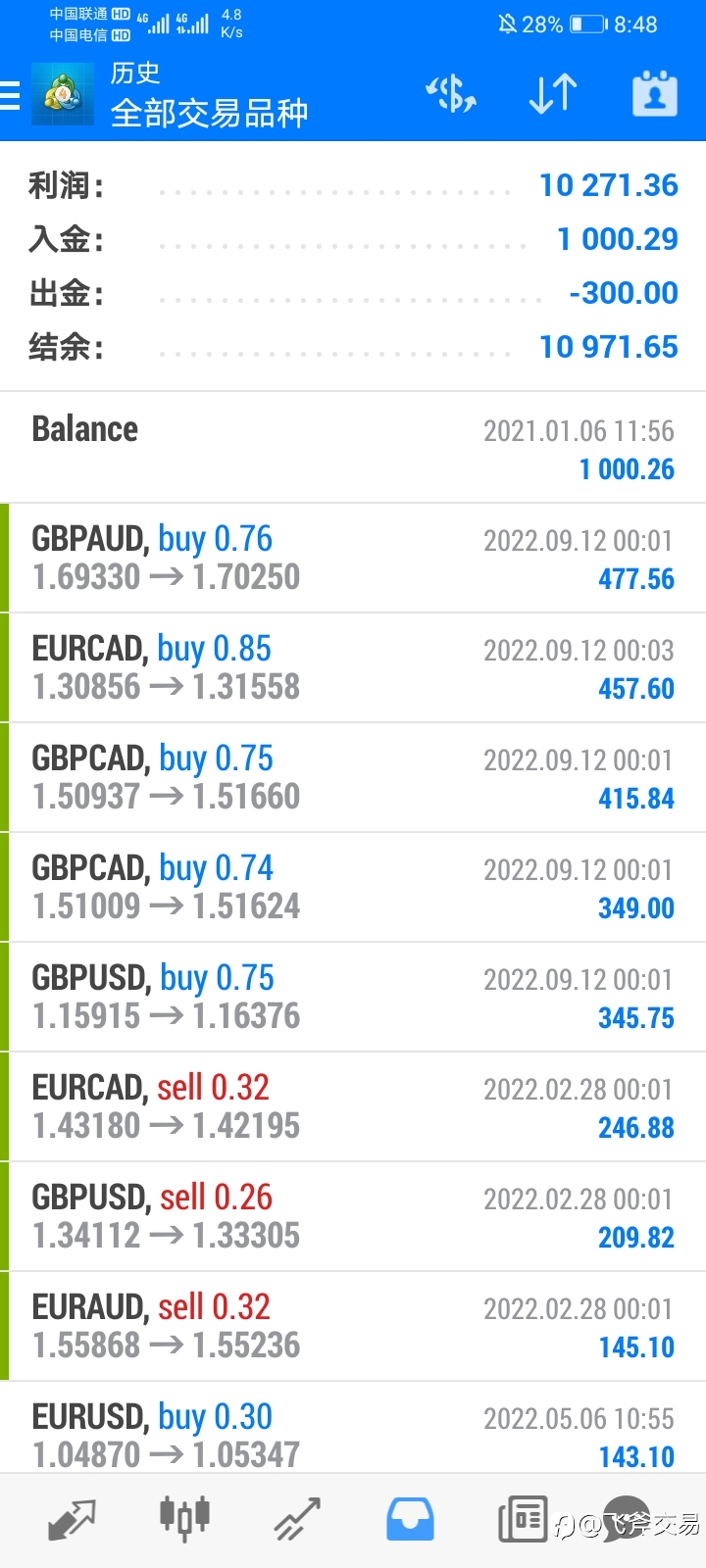Switch to the candlestick chart tab
706x1568 pixels.
coord(184,1518)
